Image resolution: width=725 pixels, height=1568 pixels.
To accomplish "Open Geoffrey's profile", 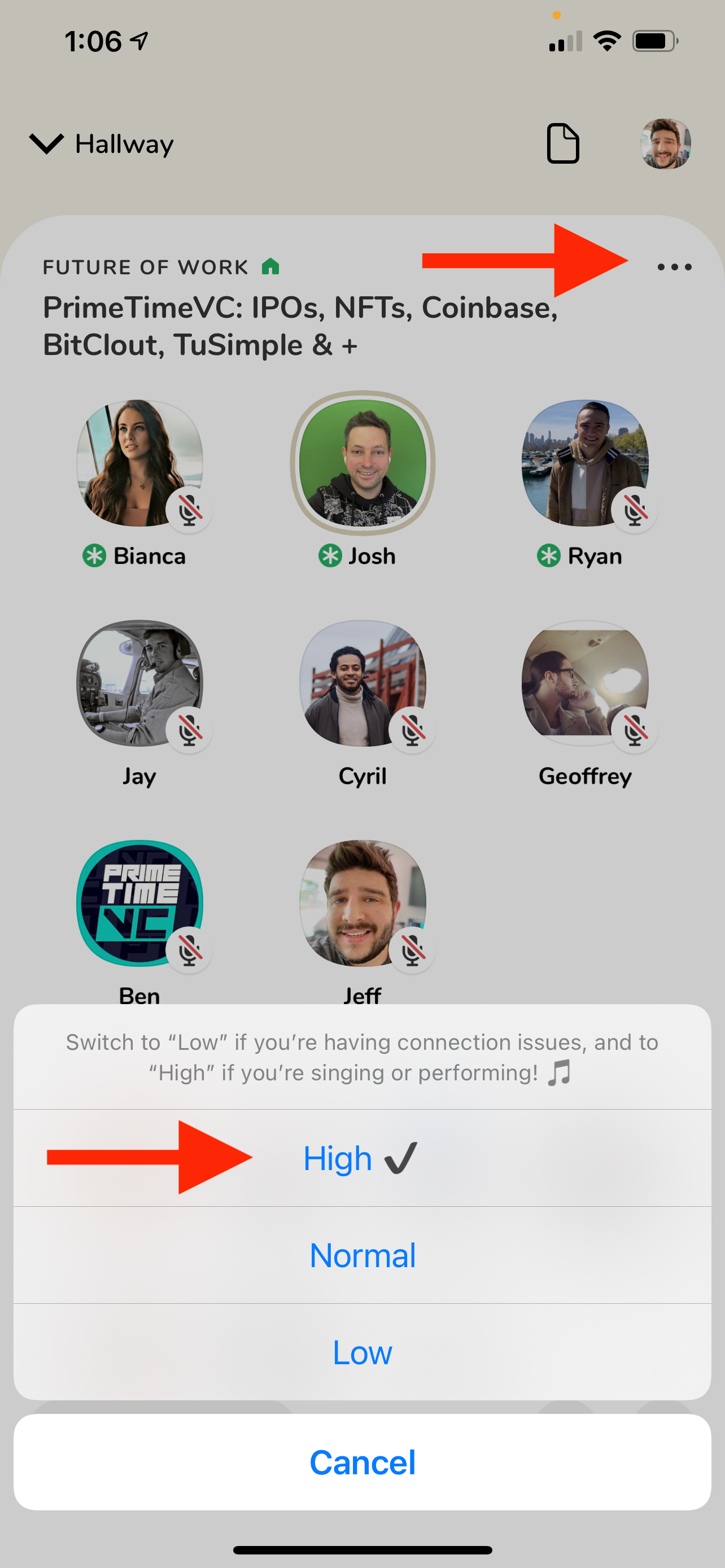I will [585, 683].
